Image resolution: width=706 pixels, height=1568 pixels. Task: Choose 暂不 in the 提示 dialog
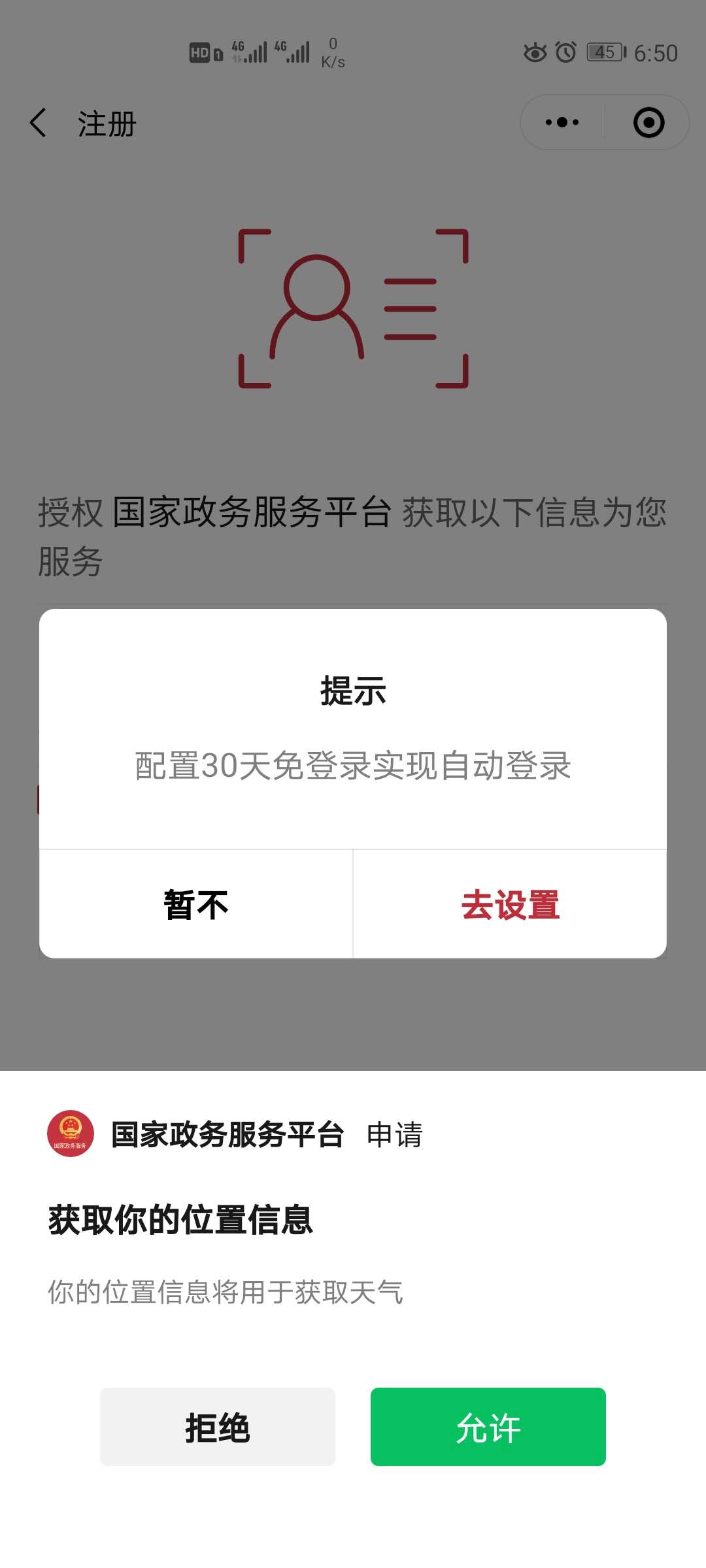196,904
